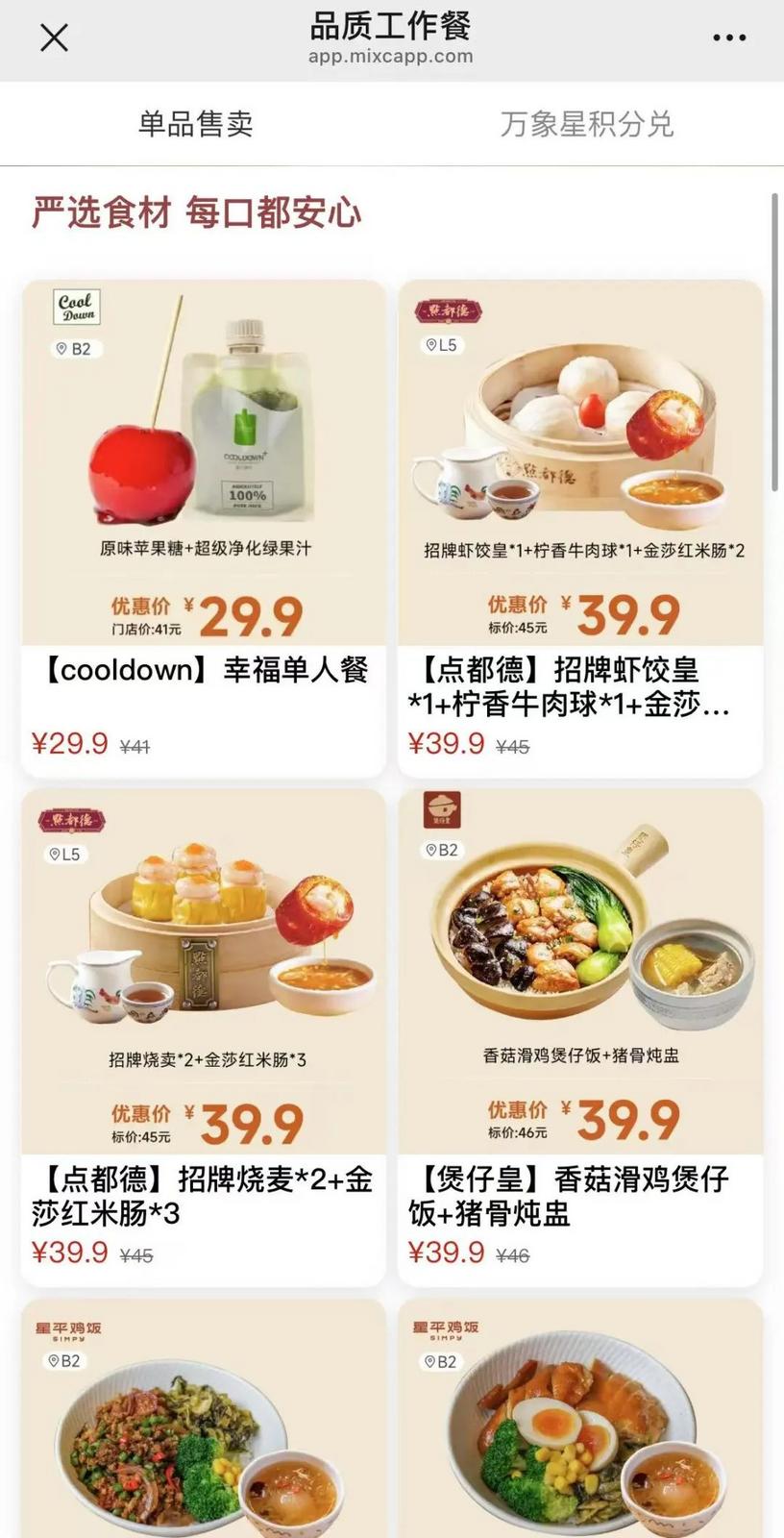This screenshot has width=784, height=1538.
Task: Select 煲仔皇 香菇滑鸡煲仔饭 product card
Action: pos(580,1037)
